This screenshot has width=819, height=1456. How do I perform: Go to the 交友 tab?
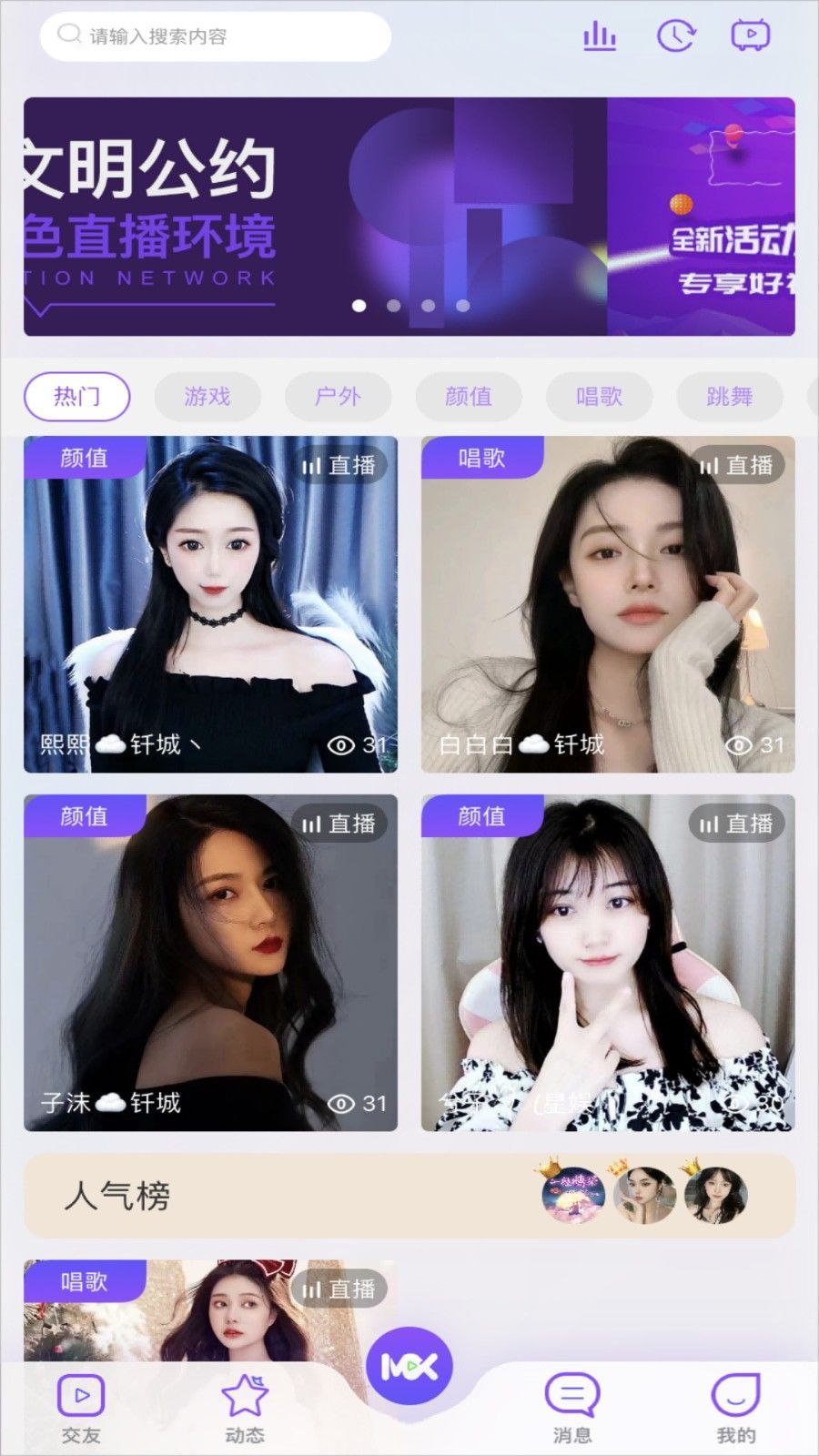[81, 1408]
